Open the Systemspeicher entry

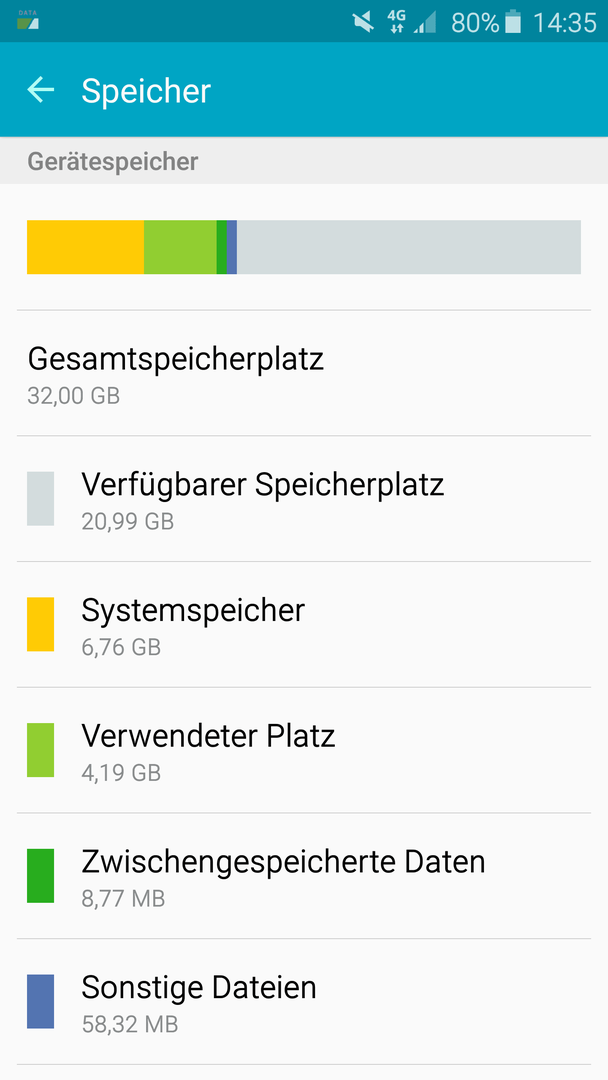coord(304,625)
